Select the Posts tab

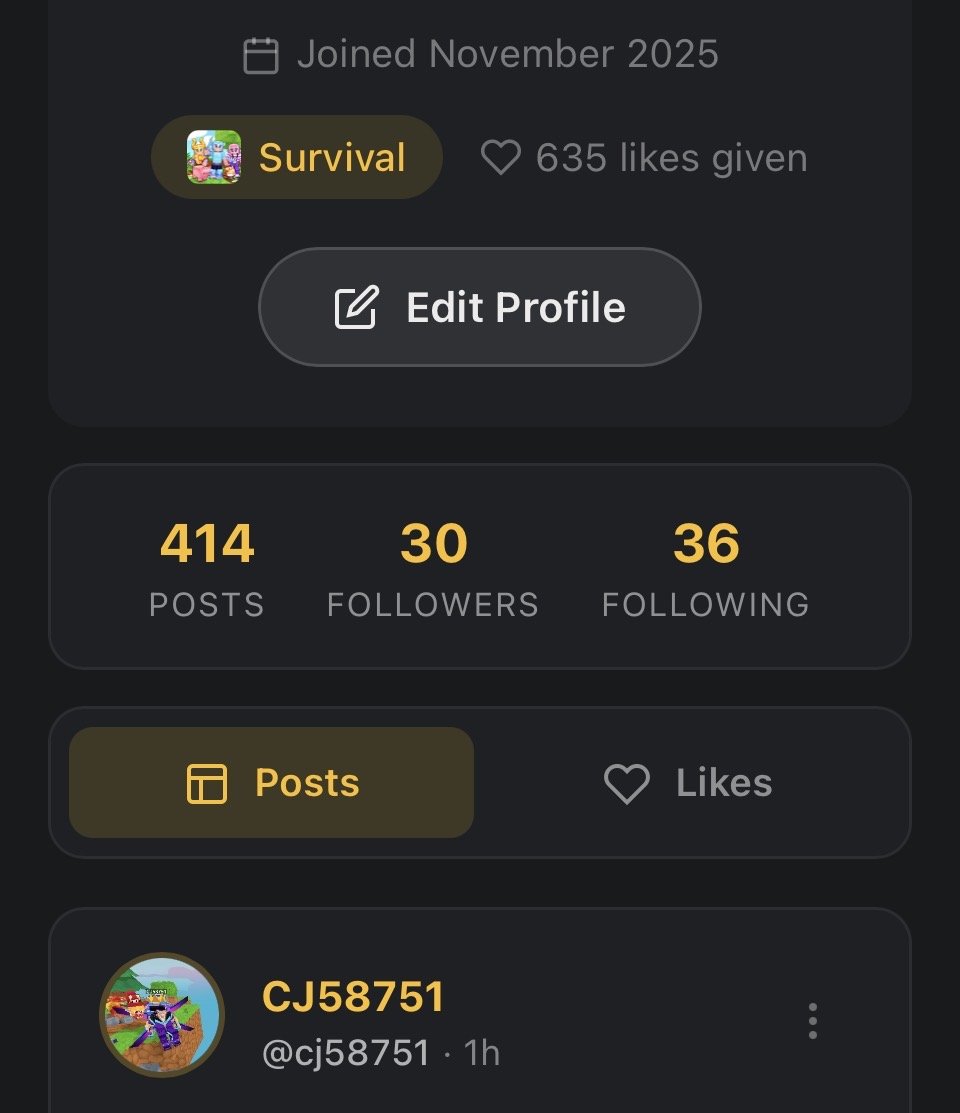point(272,783)
